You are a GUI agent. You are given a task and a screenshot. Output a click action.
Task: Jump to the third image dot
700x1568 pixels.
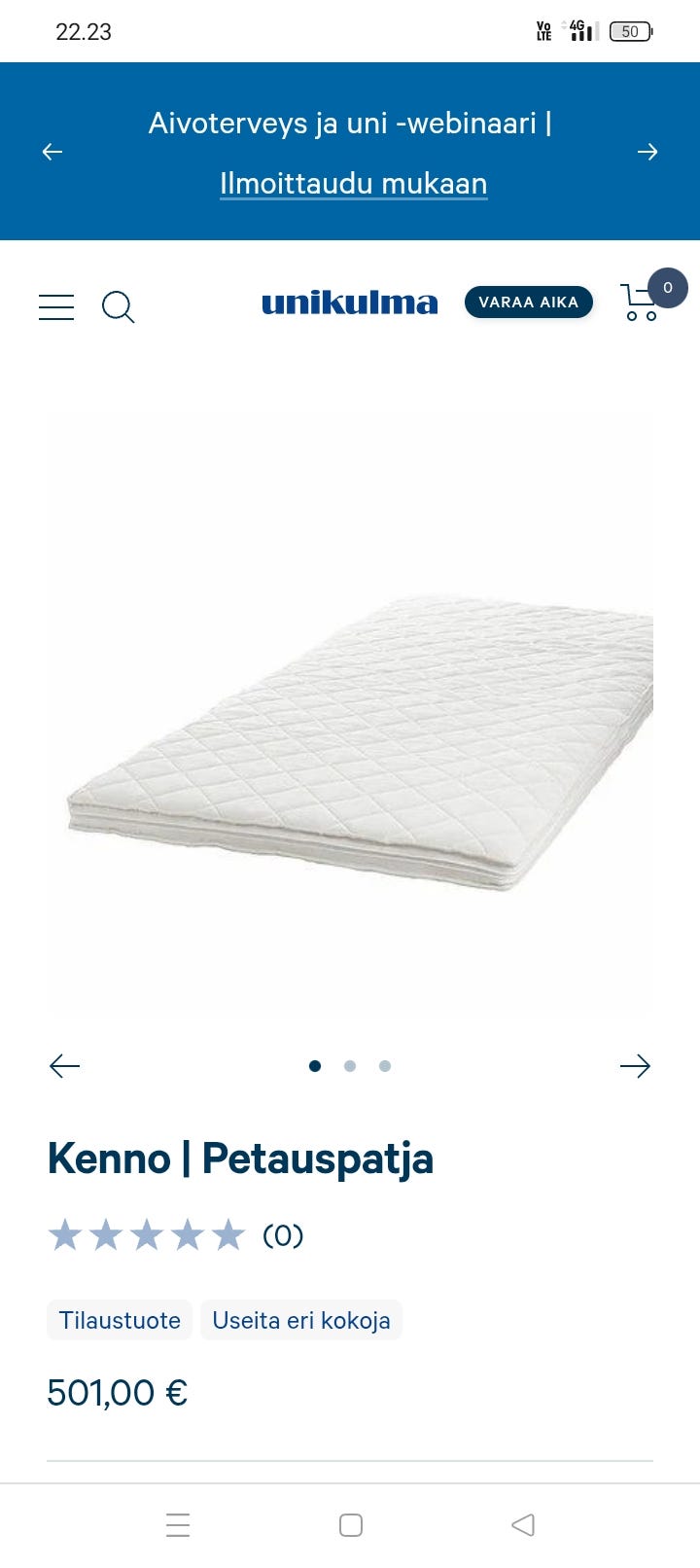[385, 1066]
